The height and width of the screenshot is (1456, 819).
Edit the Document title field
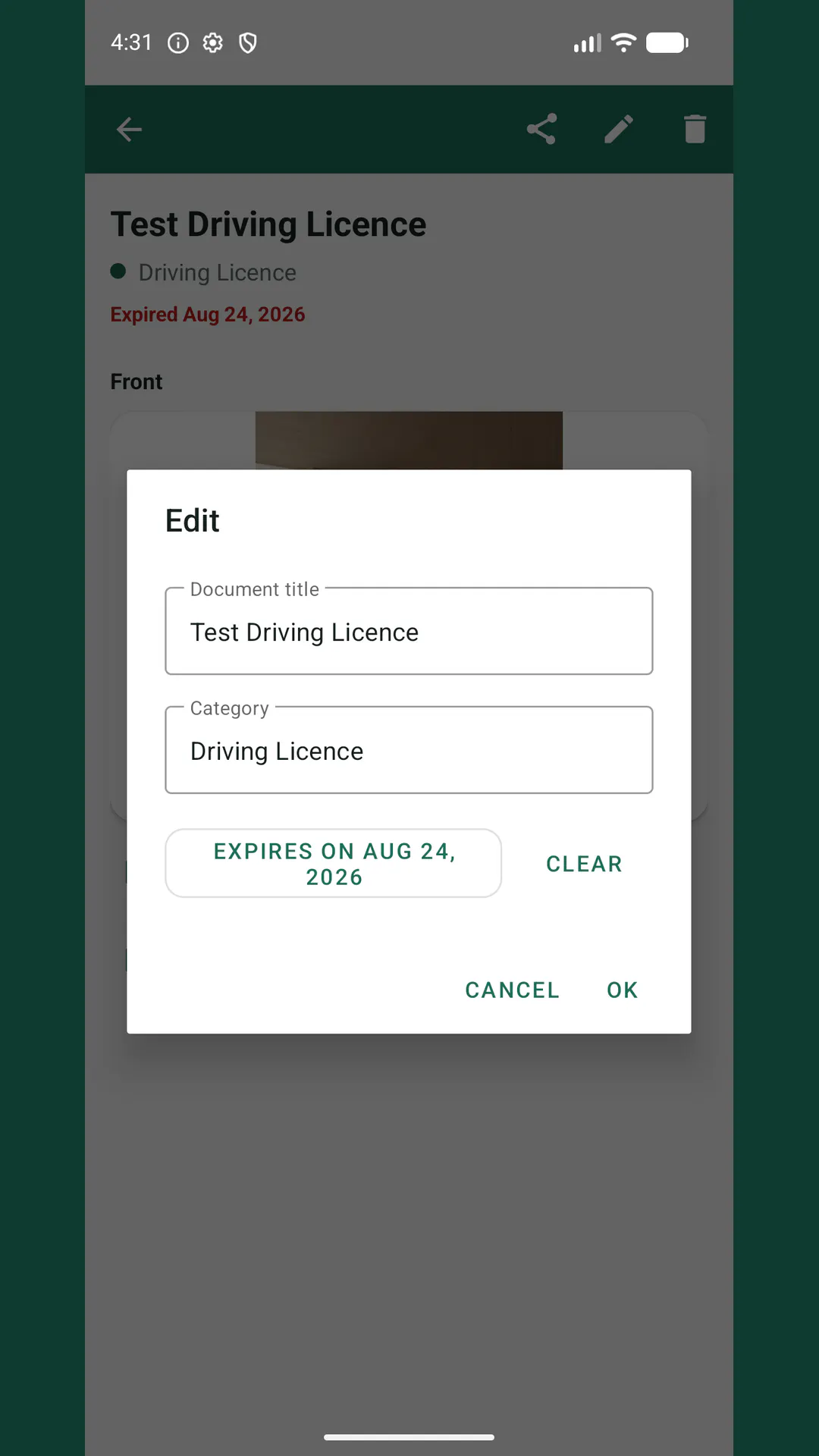409,631
